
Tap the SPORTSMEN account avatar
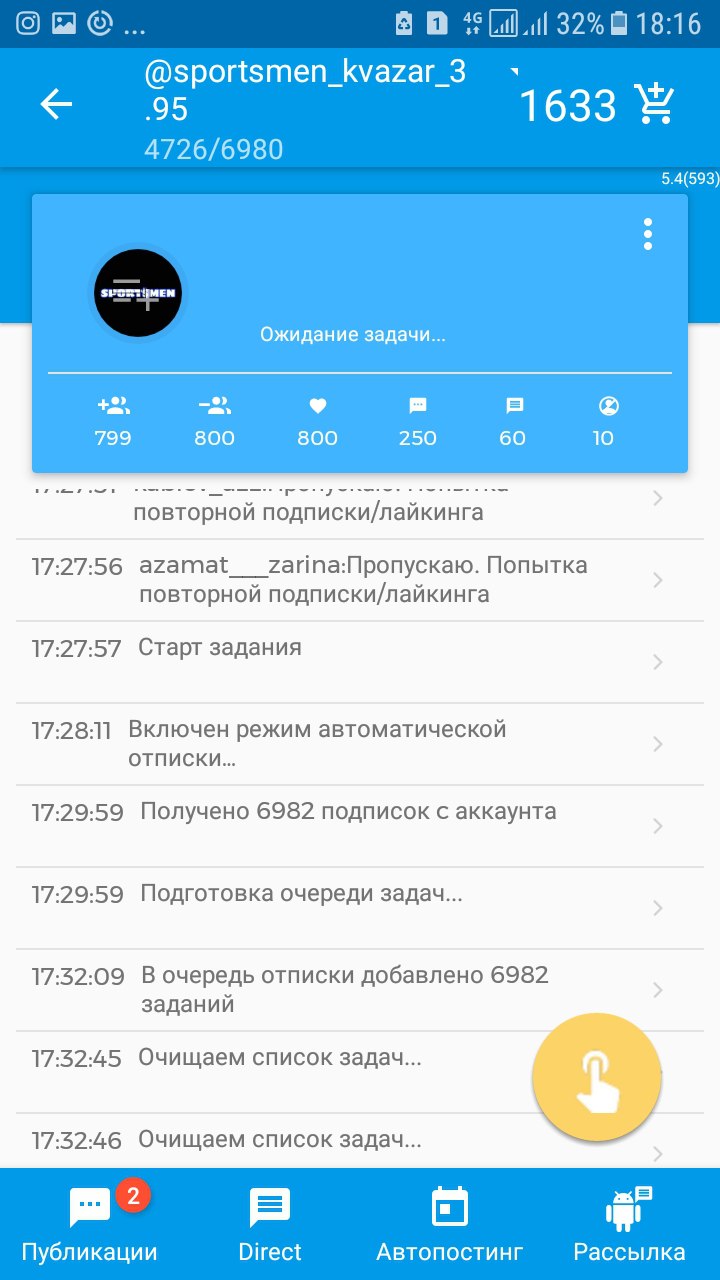click(138, 292)
